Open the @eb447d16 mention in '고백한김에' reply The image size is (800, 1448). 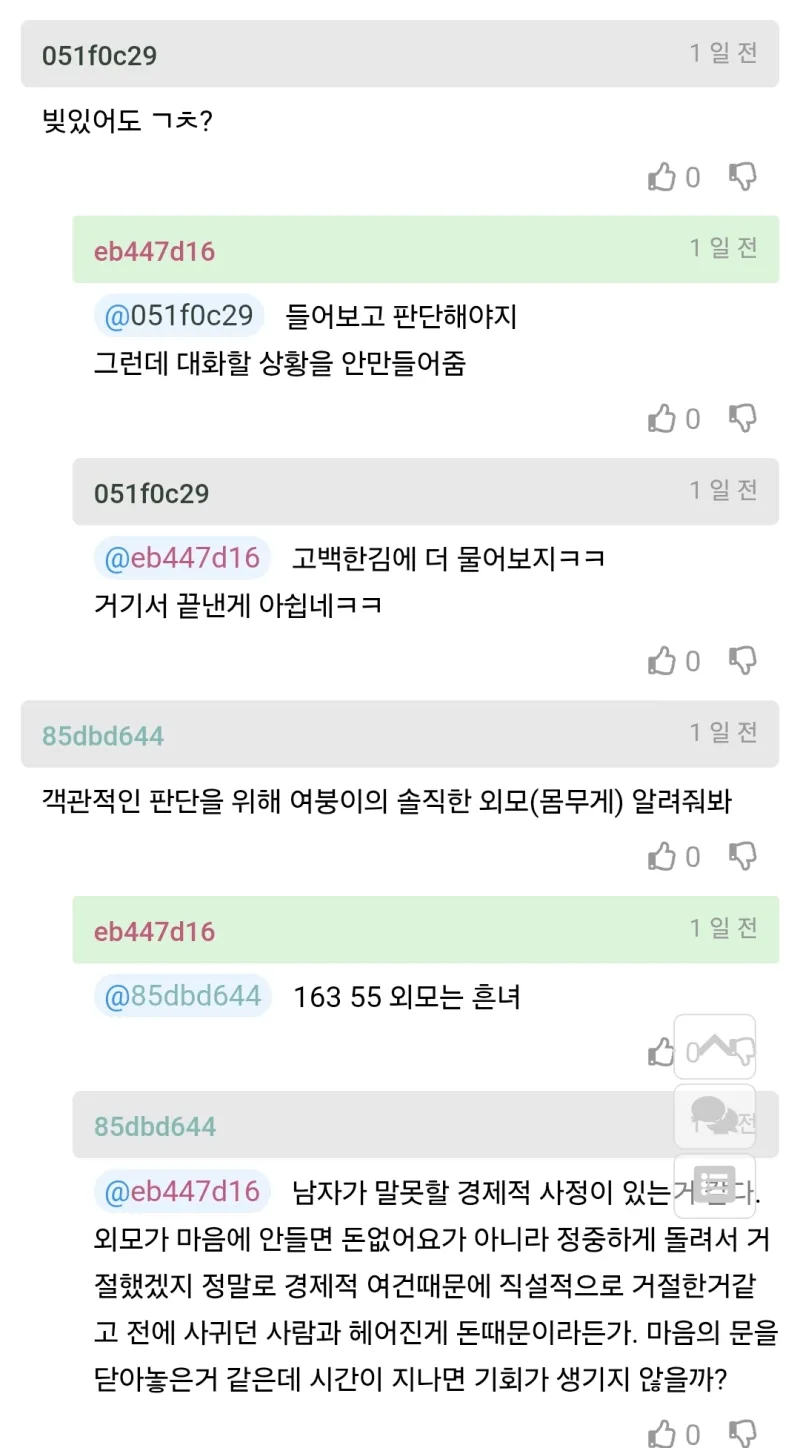tap(182, 558)
